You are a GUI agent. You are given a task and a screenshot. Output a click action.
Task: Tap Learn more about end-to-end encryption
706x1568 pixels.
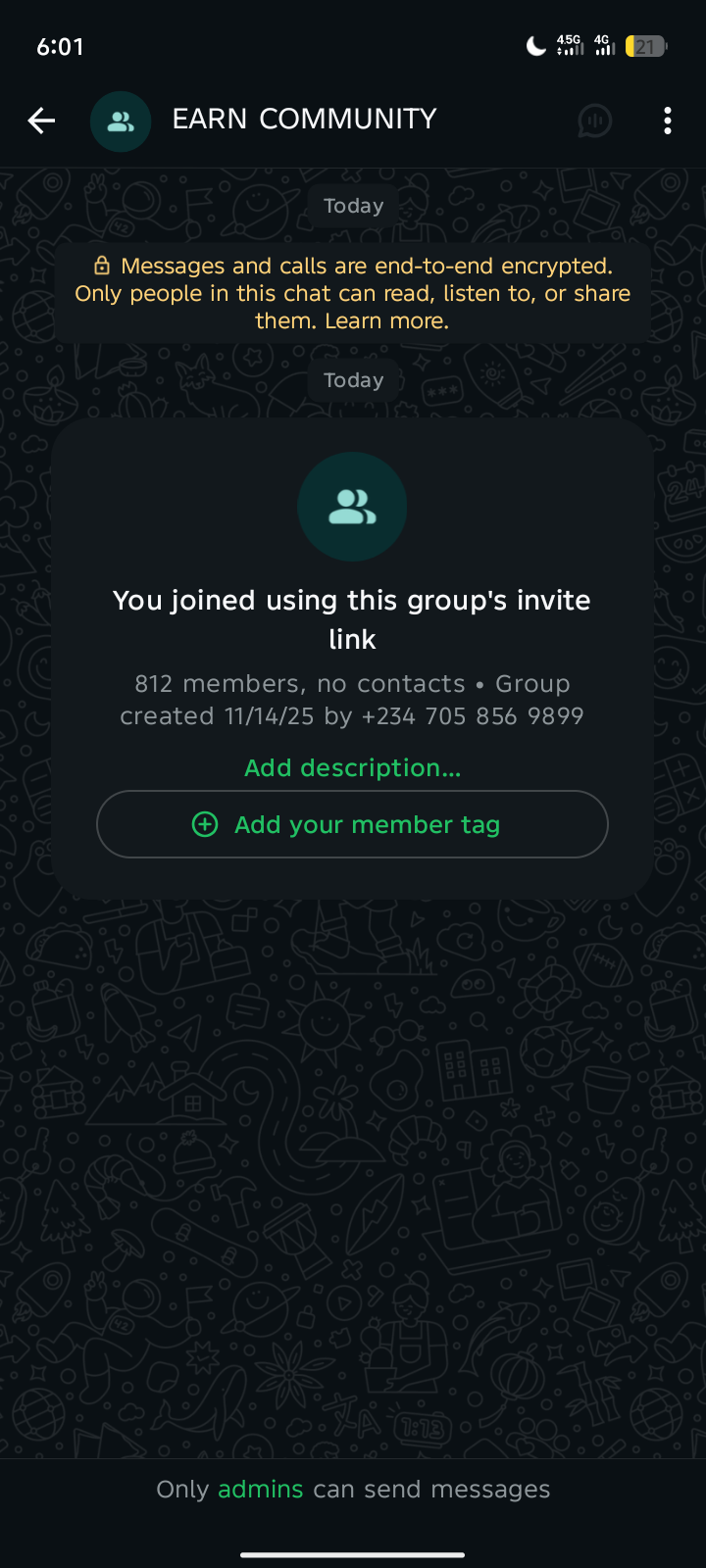pyautogui.click(x=386, y=321)
